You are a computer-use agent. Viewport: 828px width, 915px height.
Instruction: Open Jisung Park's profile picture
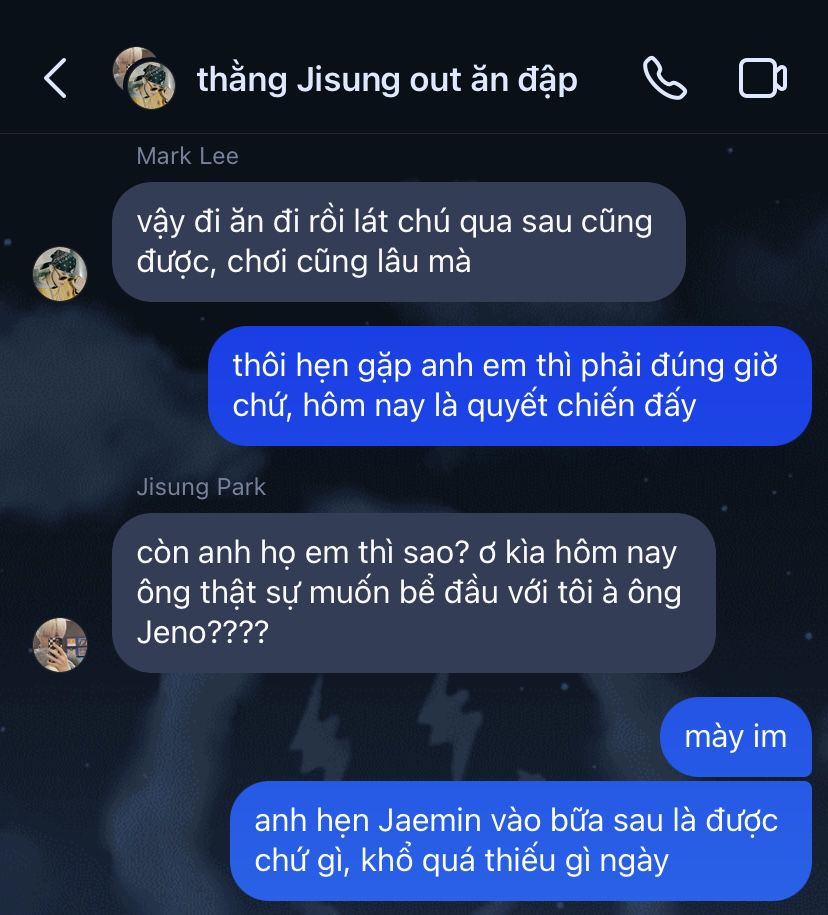pyautogui.click(x=60, y=644)
